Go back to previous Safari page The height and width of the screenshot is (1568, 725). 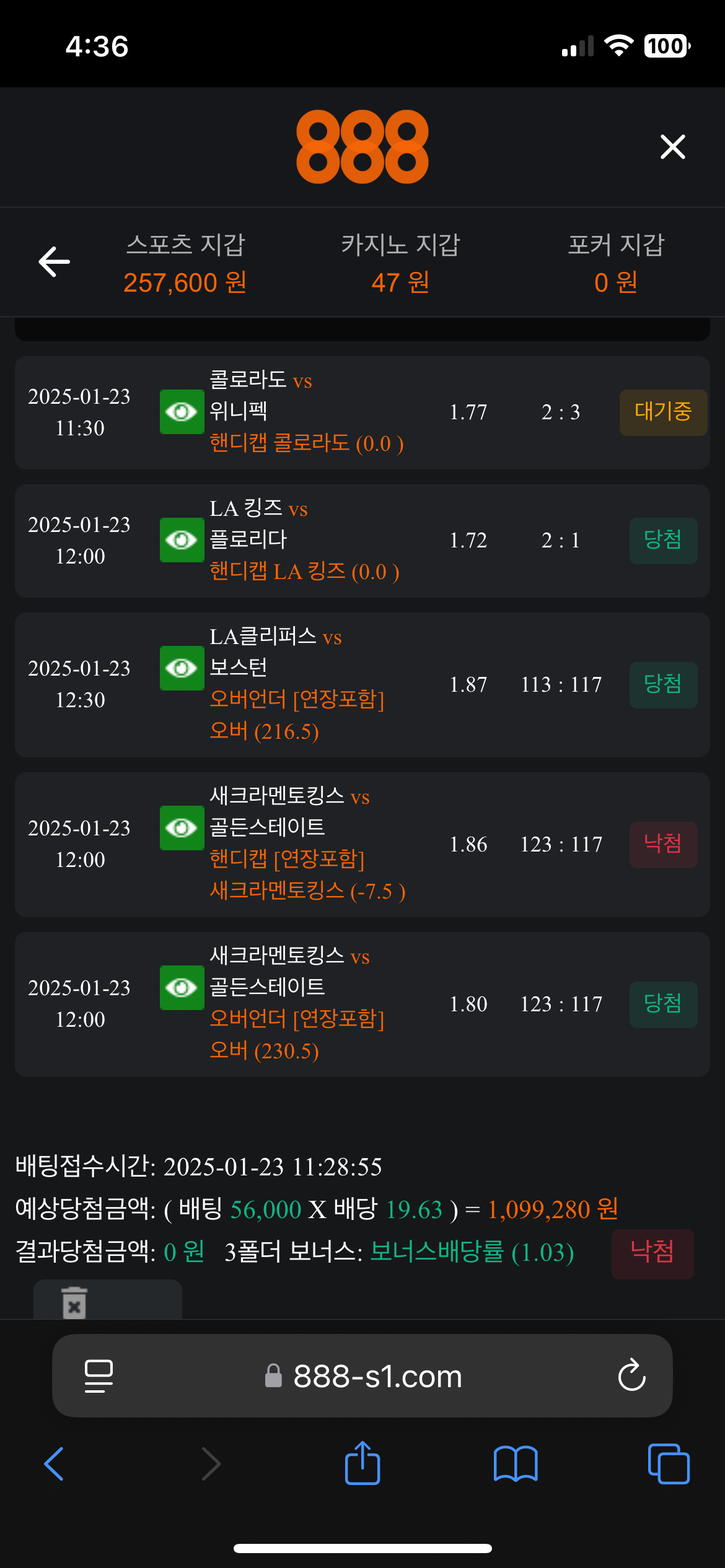tap(55, 1464)
